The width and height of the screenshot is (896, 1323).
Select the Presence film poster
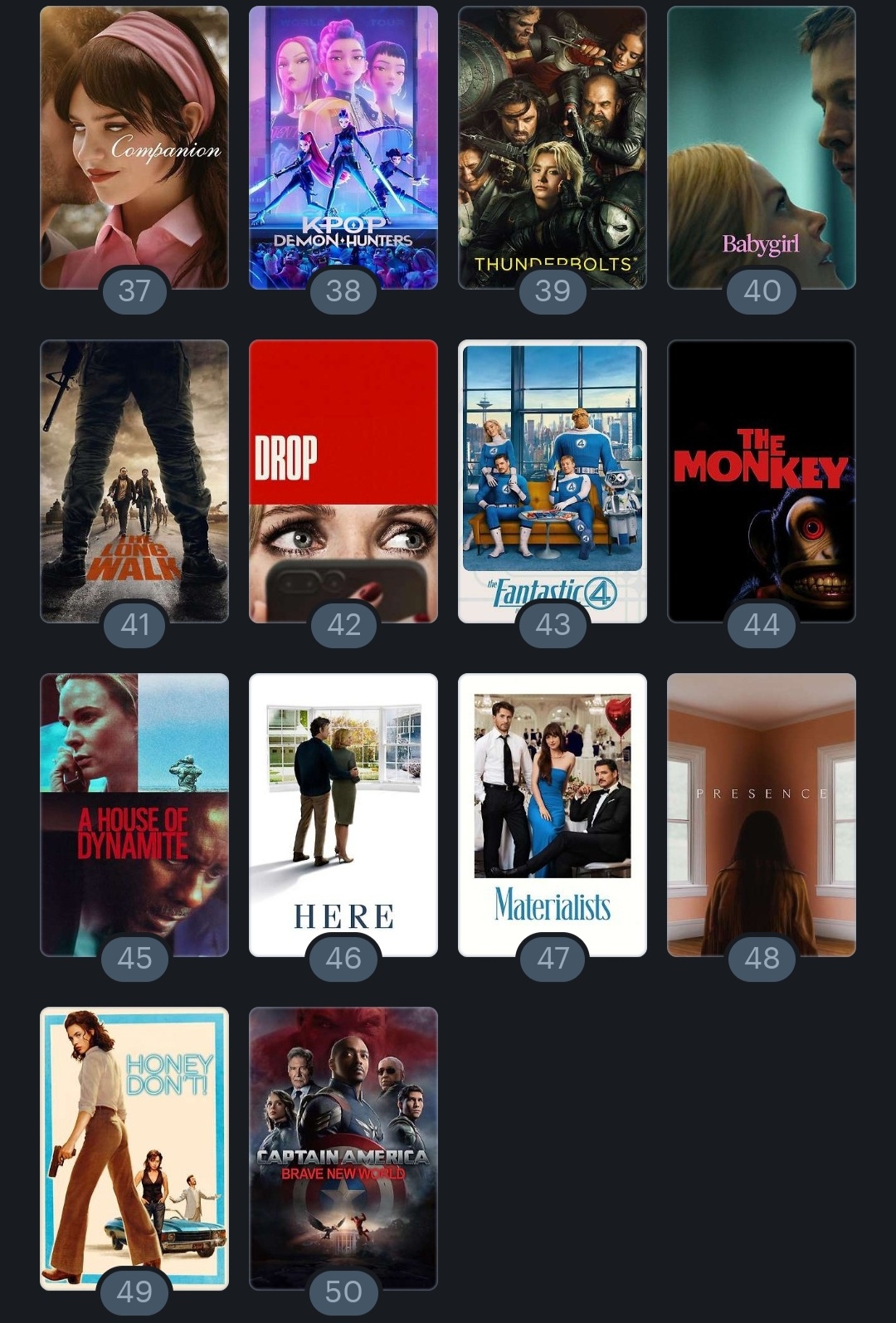762,814
